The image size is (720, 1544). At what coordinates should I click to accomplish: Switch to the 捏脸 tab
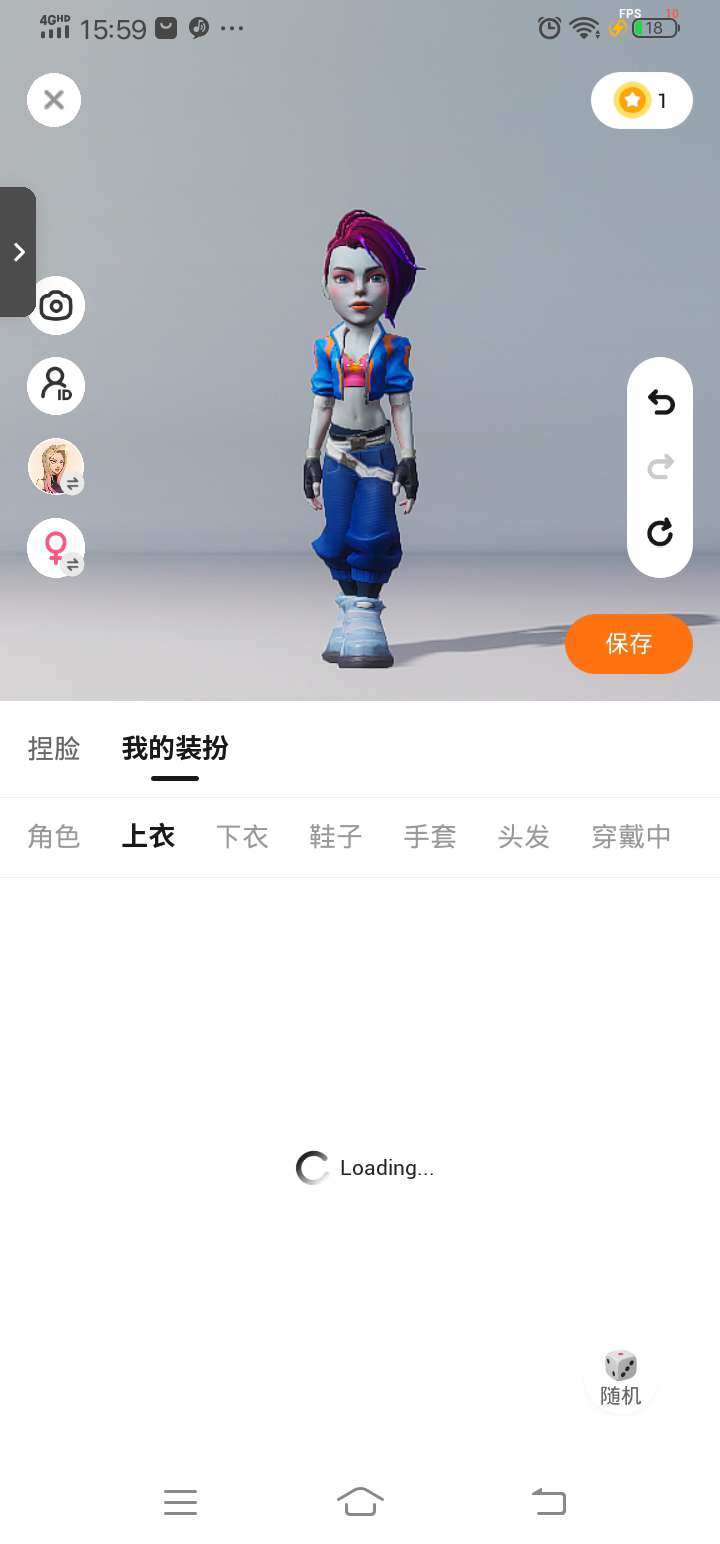click(54, 748)
